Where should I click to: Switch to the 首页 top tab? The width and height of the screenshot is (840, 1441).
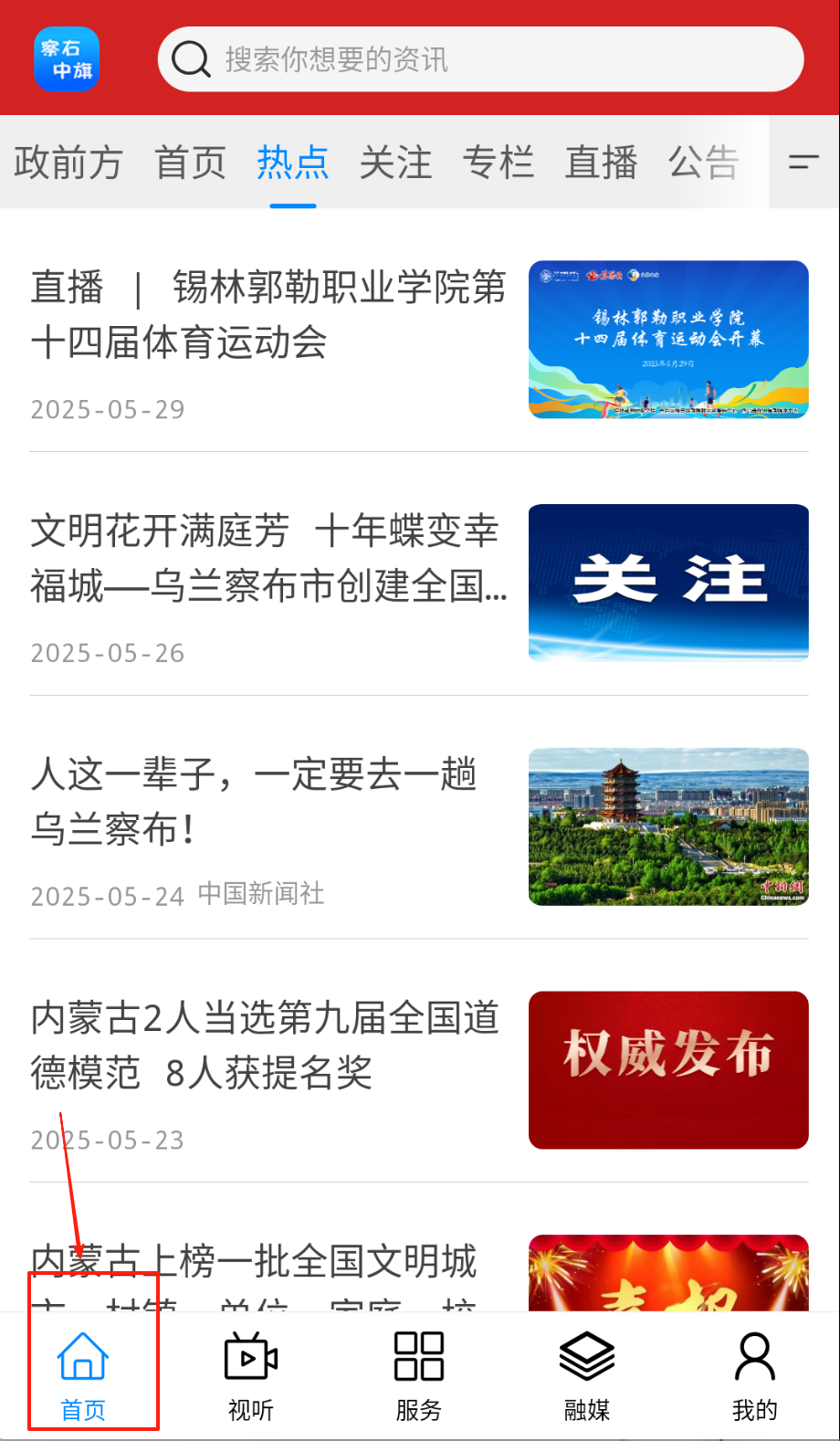190,163
